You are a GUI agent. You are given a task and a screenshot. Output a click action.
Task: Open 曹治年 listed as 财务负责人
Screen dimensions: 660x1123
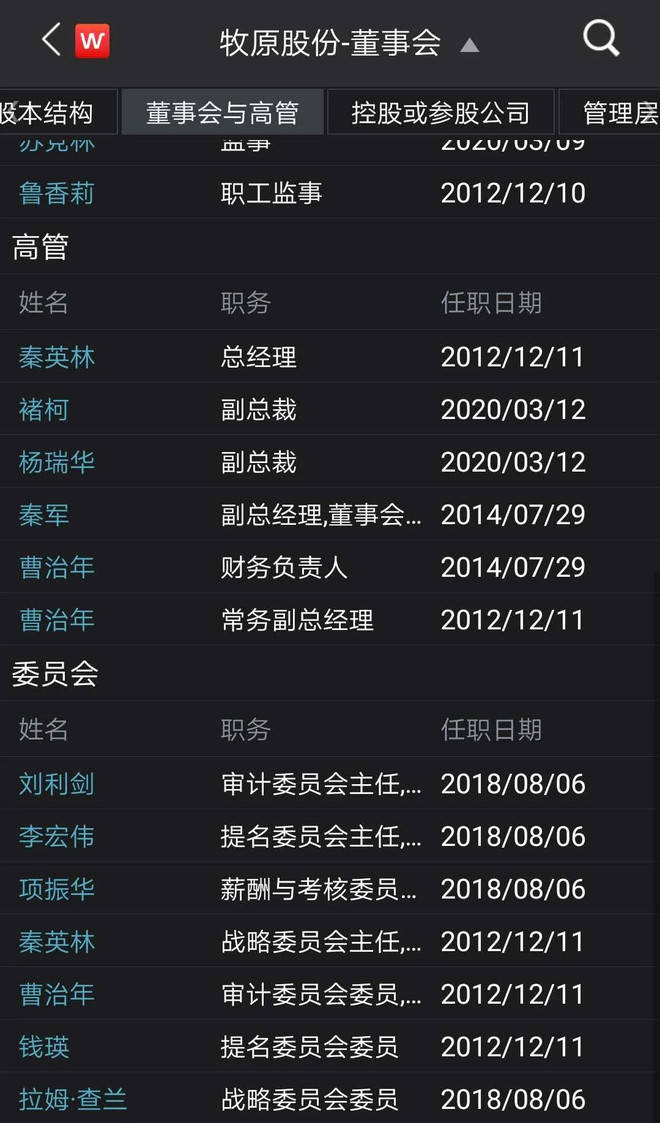coord(57,568)
